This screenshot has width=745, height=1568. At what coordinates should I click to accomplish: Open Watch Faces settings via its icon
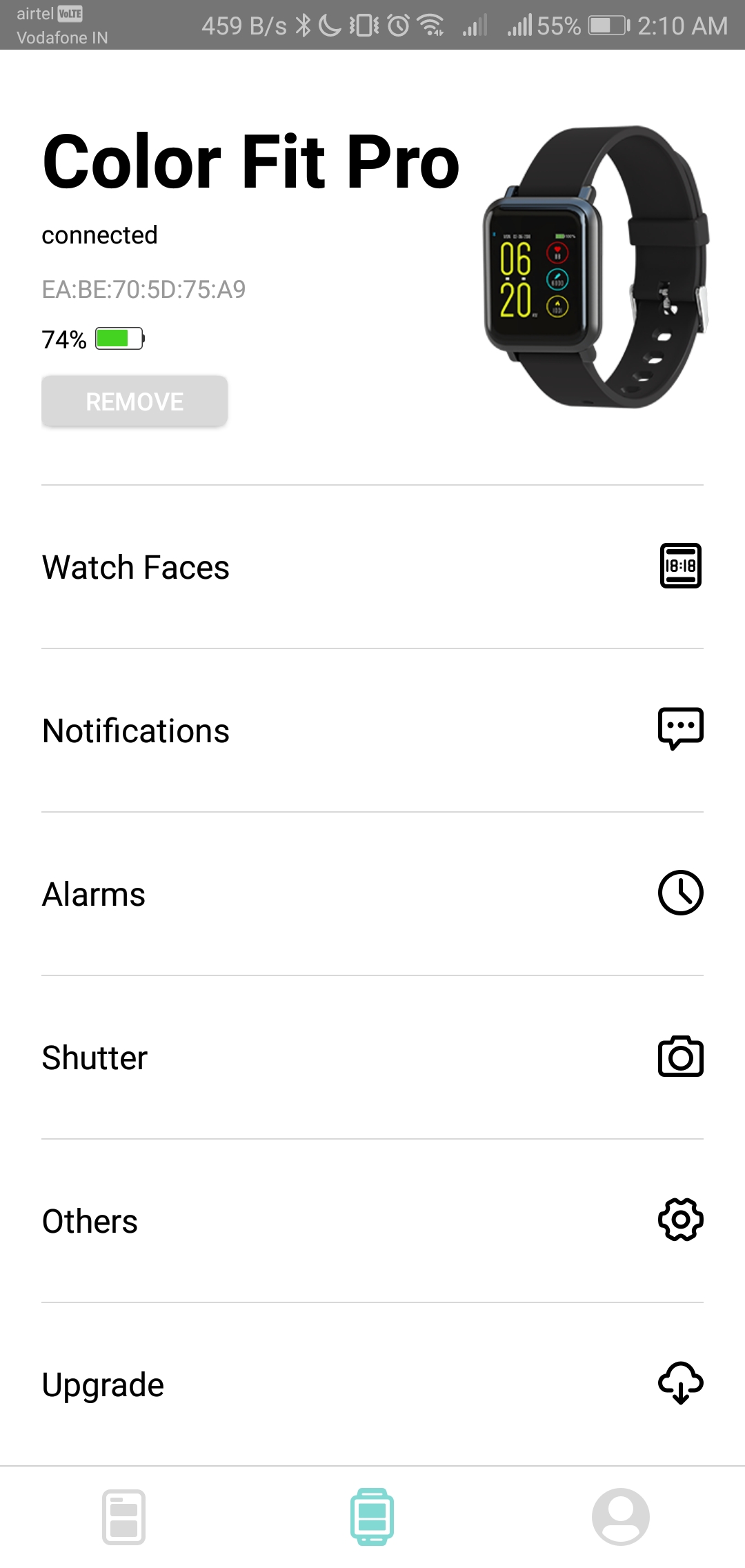679,567
